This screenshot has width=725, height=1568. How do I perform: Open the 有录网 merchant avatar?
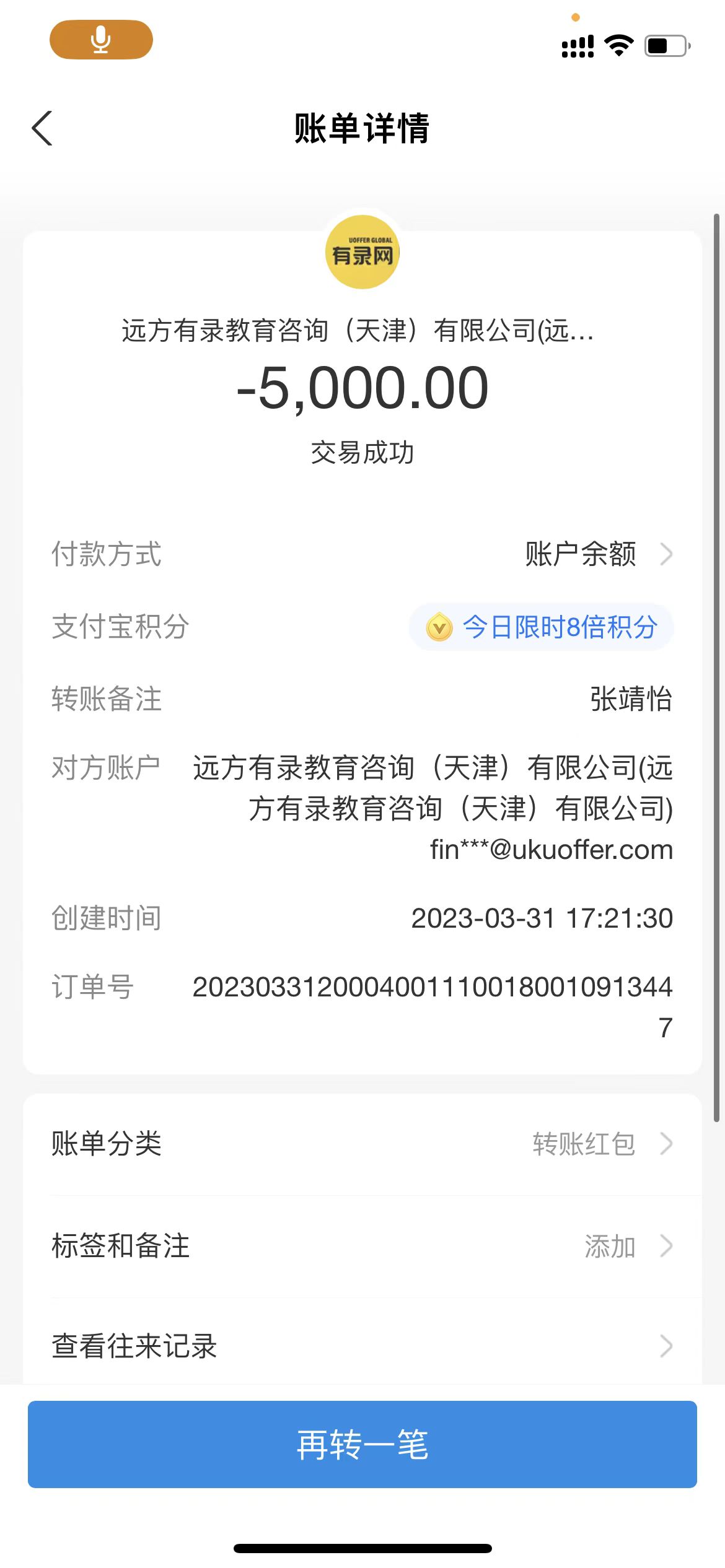click(x=362, y=252)
